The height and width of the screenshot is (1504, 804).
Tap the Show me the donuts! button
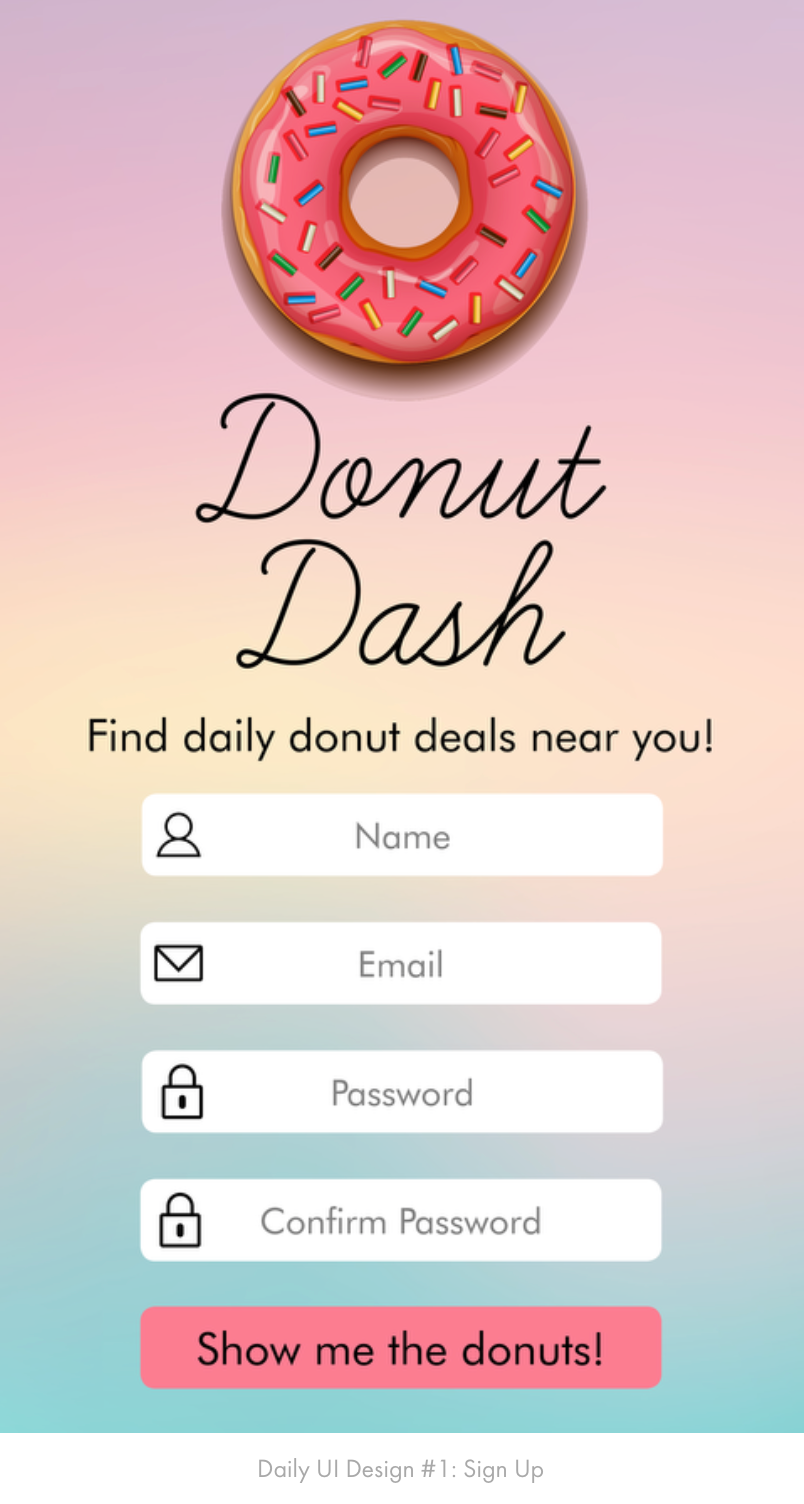click(401, 1347)
